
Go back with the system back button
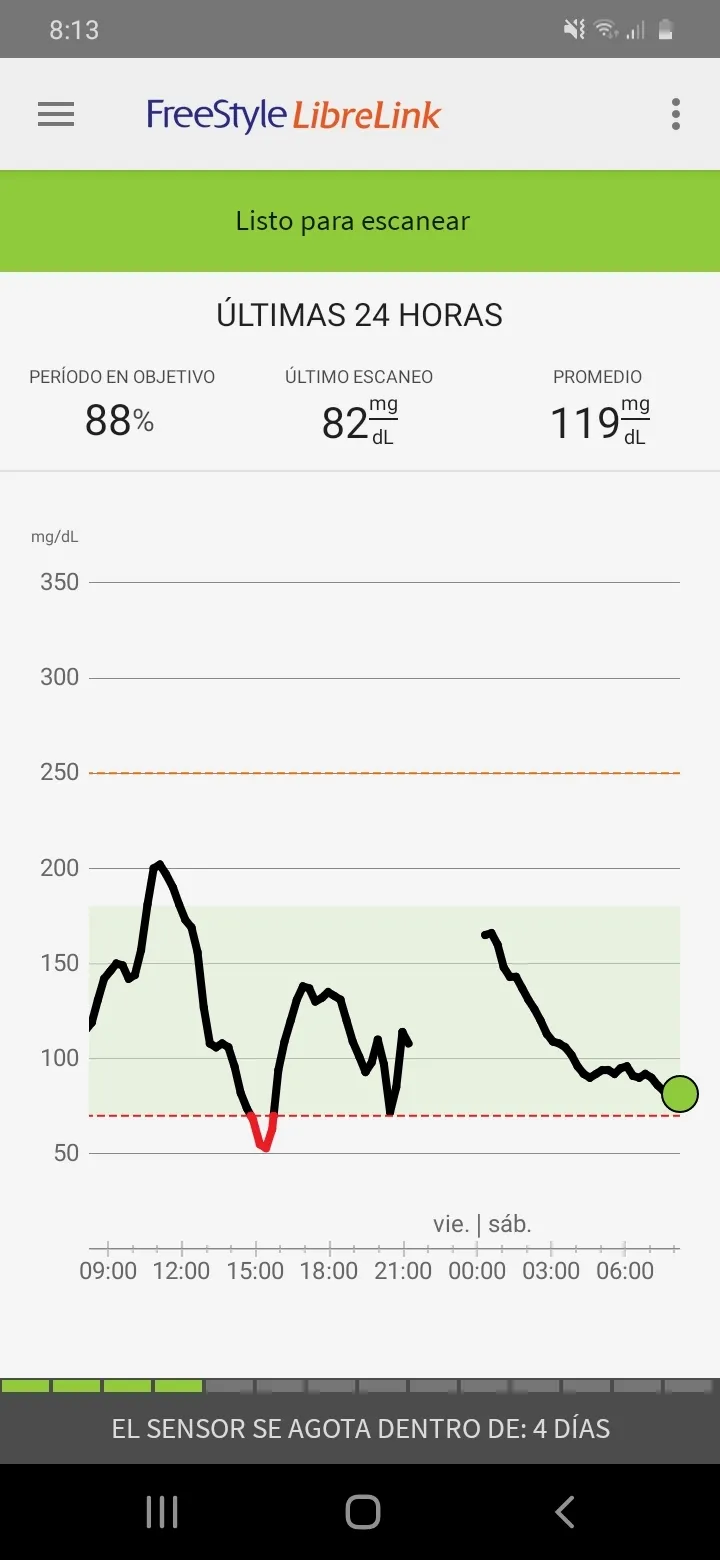pos(565,1512)
